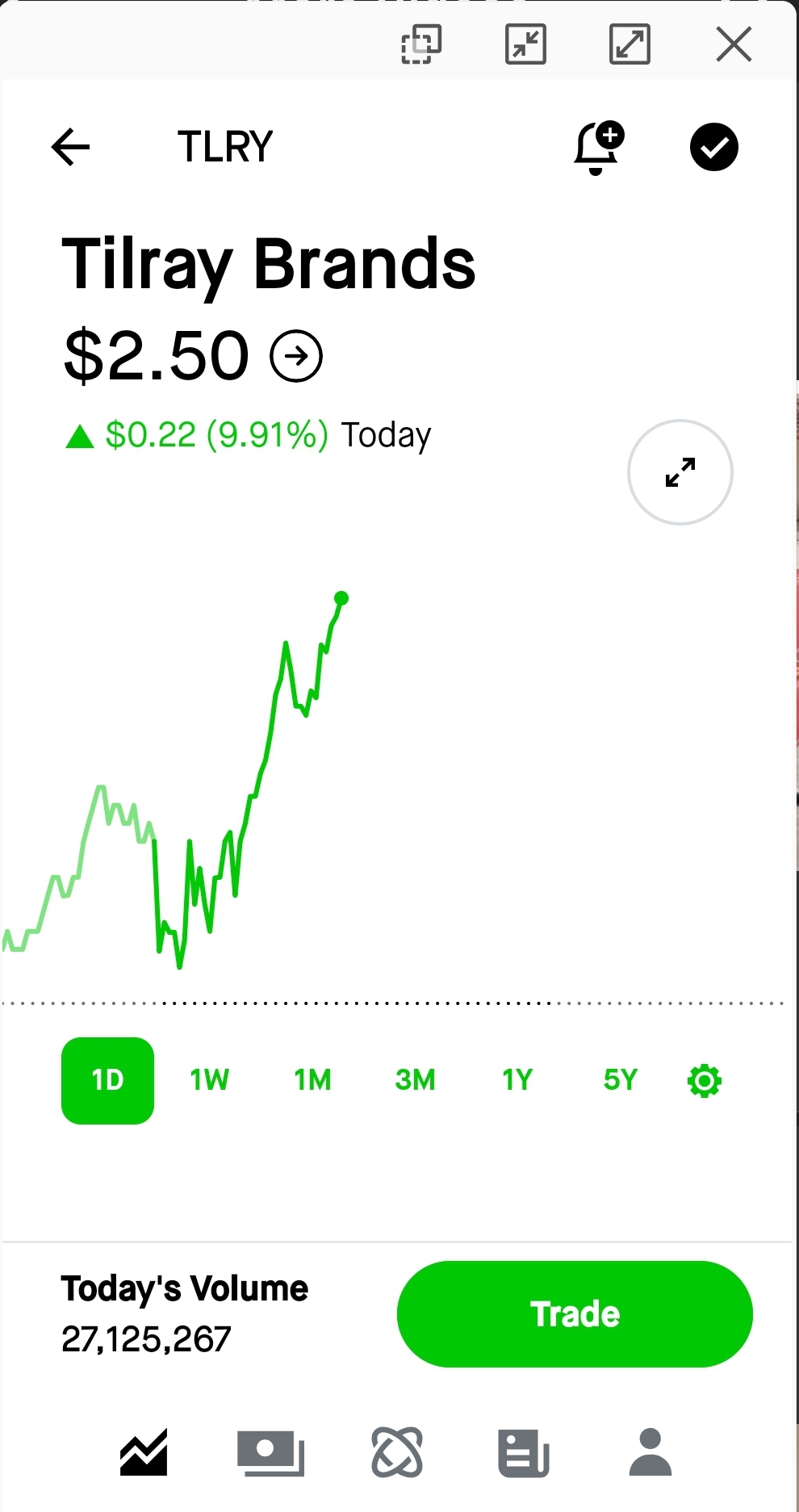
Task: Select the 1D chart range
Action: (107, 1080)
